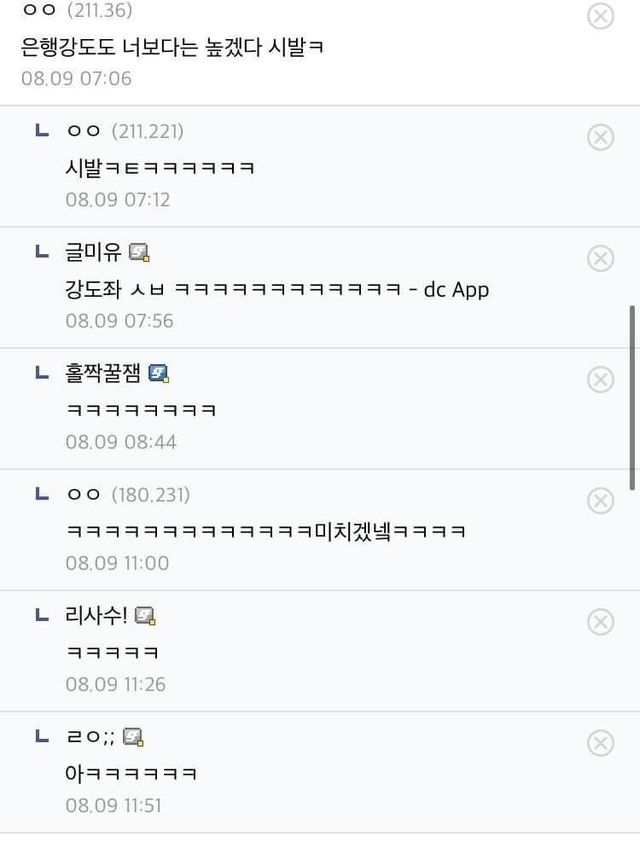Open ㄹㅇ;;'s gallog icon
The width and height of the screenshot is (640, 847).
coord(133,737)
